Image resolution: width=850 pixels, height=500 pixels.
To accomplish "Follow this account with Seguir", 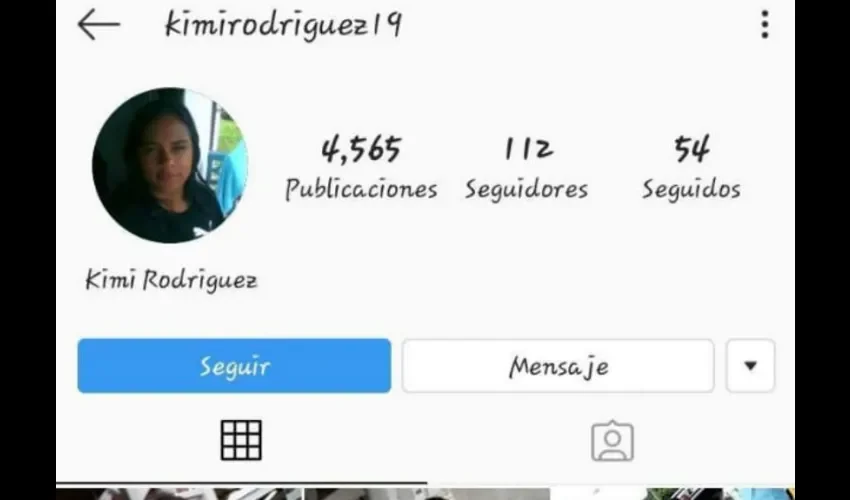I will point(234,366).
